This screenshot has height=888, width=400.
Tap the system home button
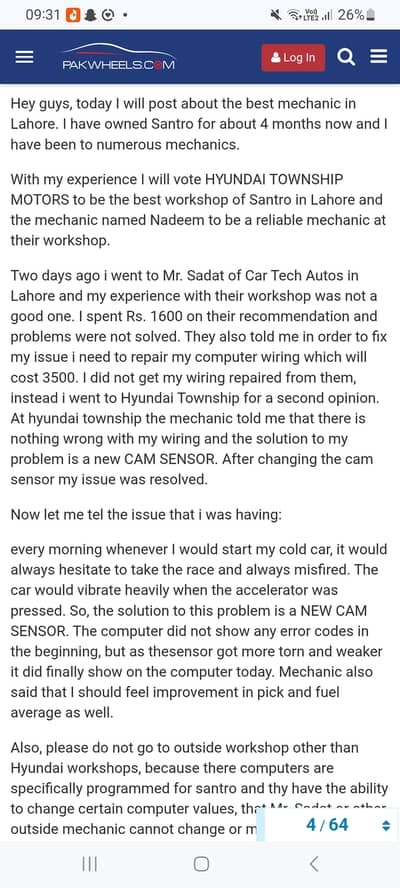pyautogui.click(x=201, y=864)
